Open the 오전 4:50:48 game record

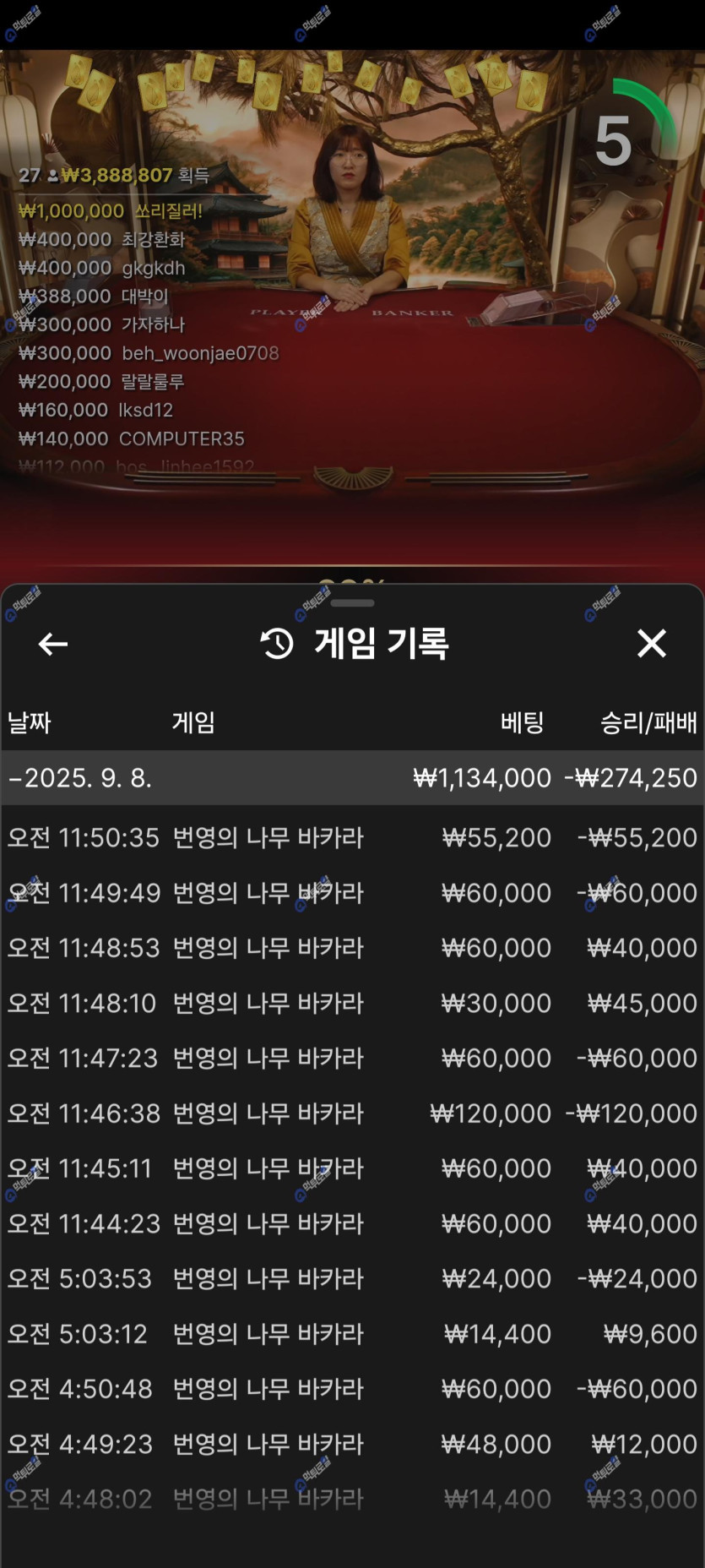click(x=352, y=1389)
